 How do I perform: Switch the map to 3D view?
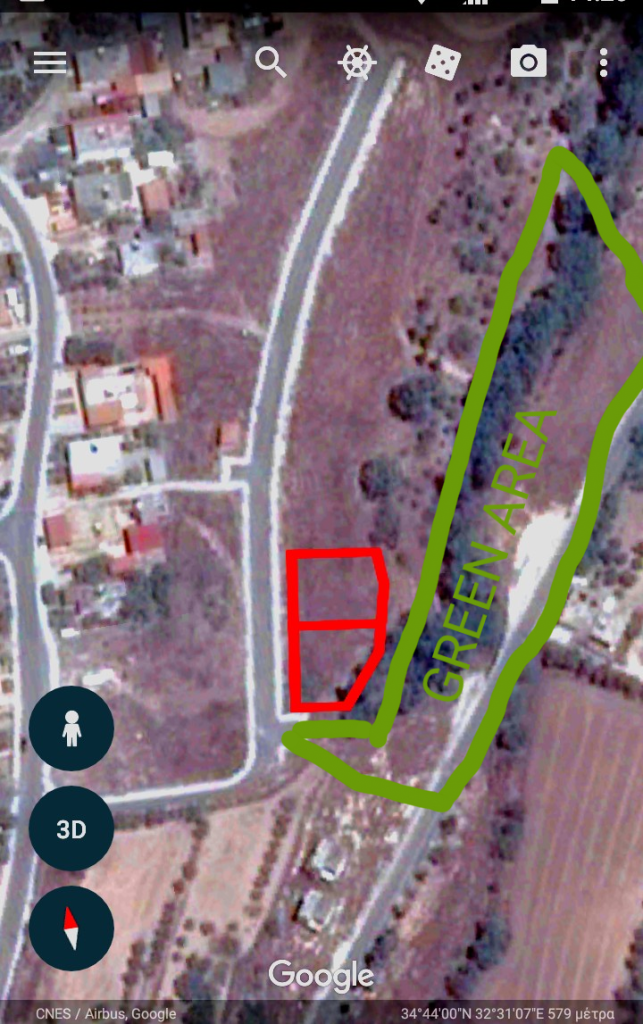[71, 829]
